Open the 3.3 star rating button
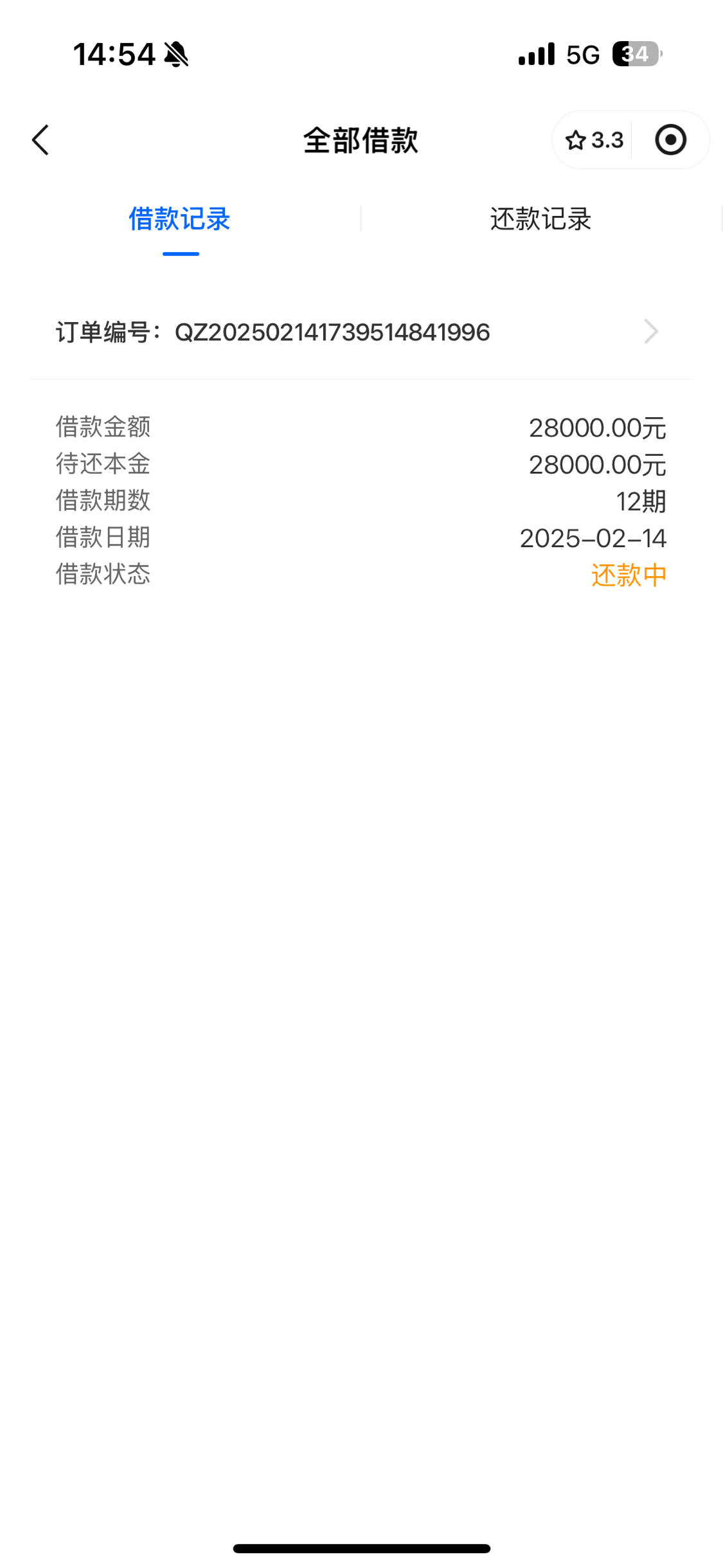723x1568 pixels. click(x=594, y=140)
